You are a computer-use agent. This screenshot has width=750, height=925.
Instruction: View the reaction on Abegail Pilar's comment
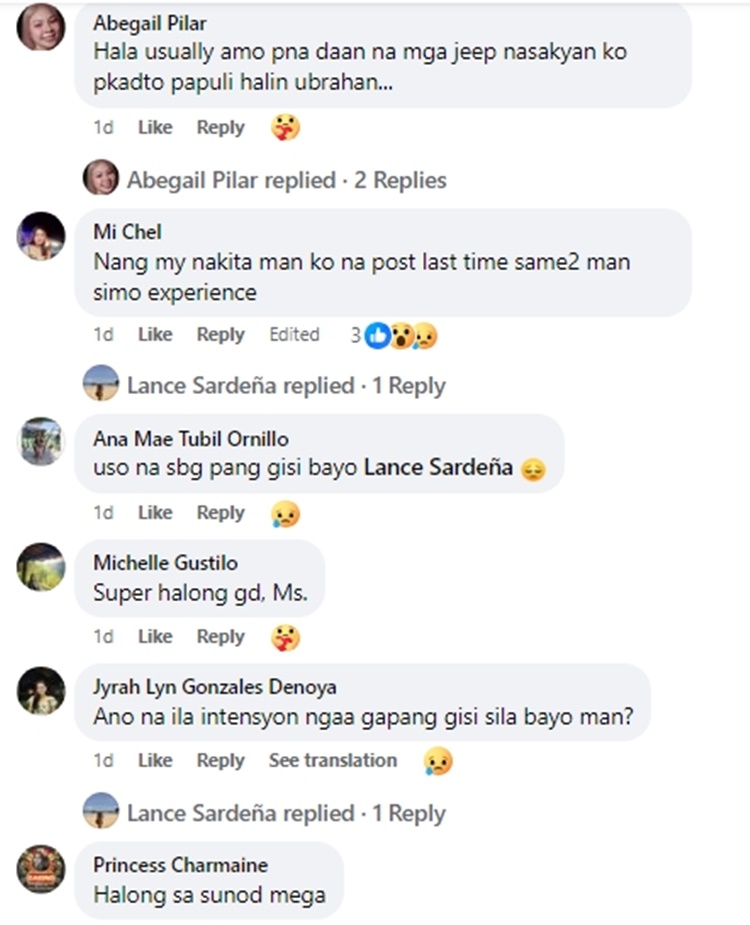click(286, 128)
